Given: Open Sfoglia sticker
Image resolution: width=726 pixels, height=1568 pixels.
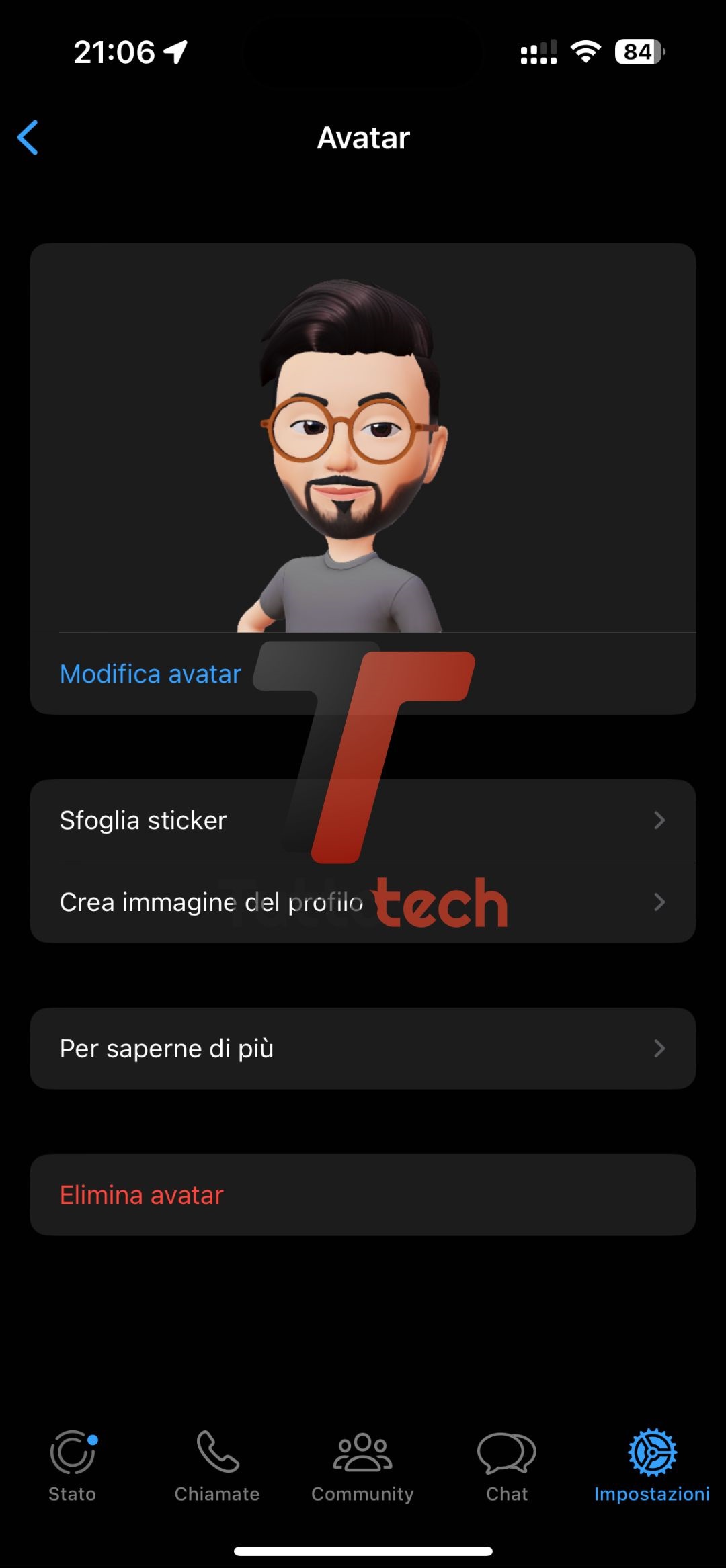Looking at the screenshot, I should [x=362, y=820].
